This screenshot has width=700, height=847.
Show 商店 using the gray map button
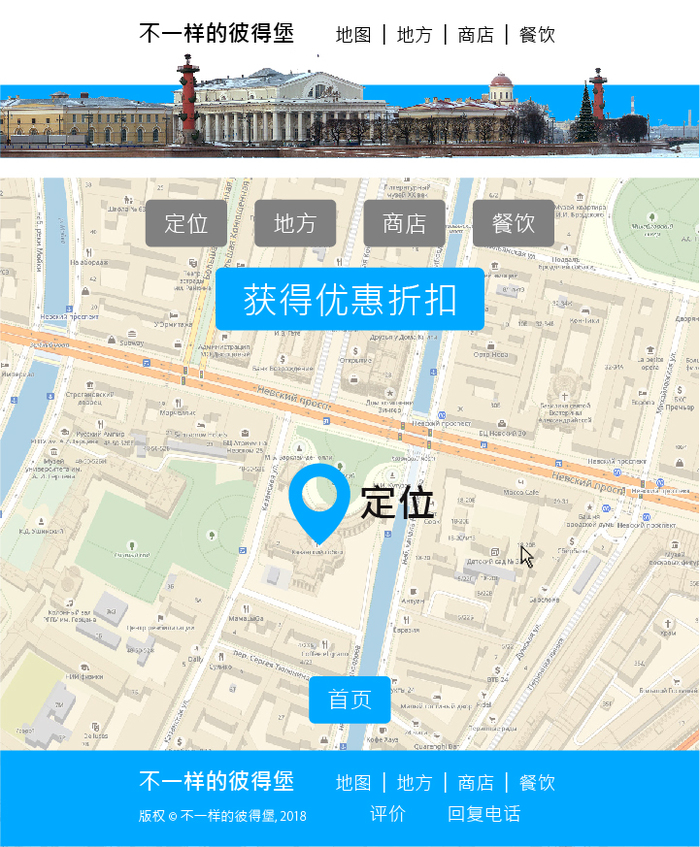coord(404,223)
